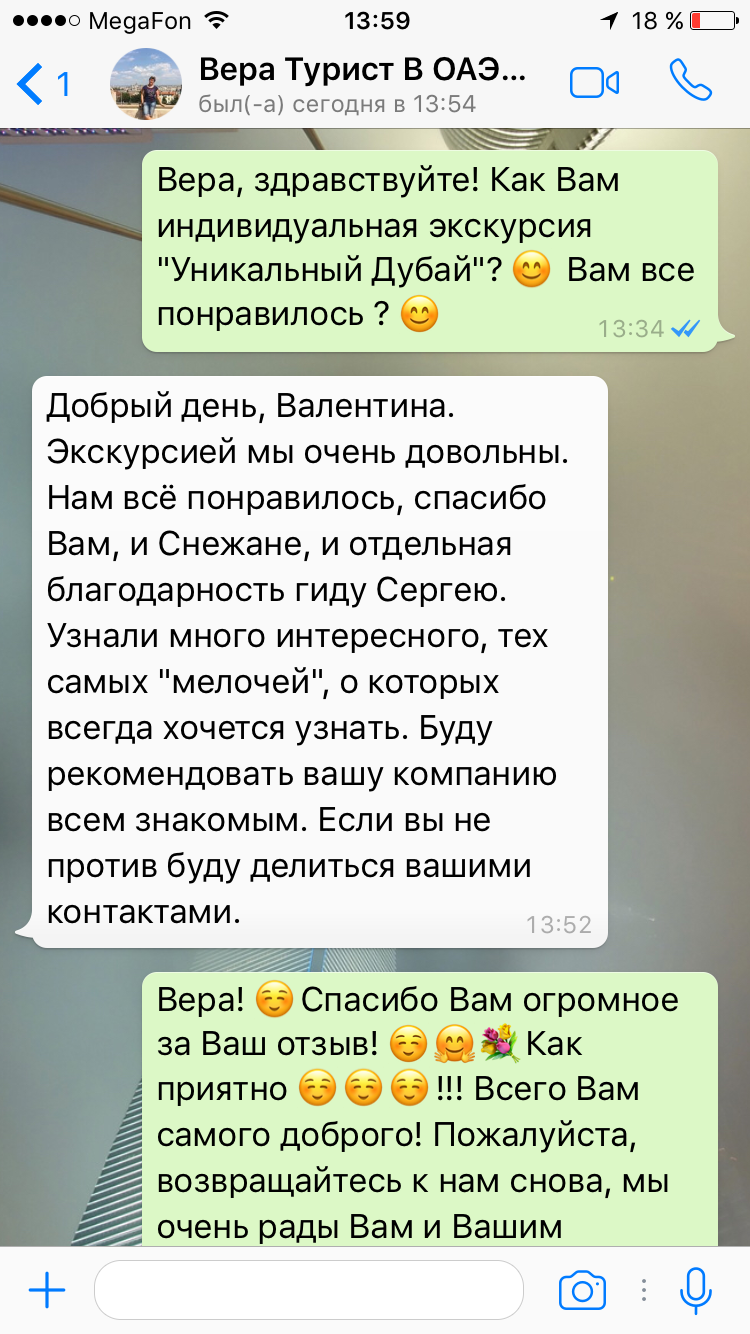Start a voice call with Вера
The image size is (750, 1334).
coord(690,82)
